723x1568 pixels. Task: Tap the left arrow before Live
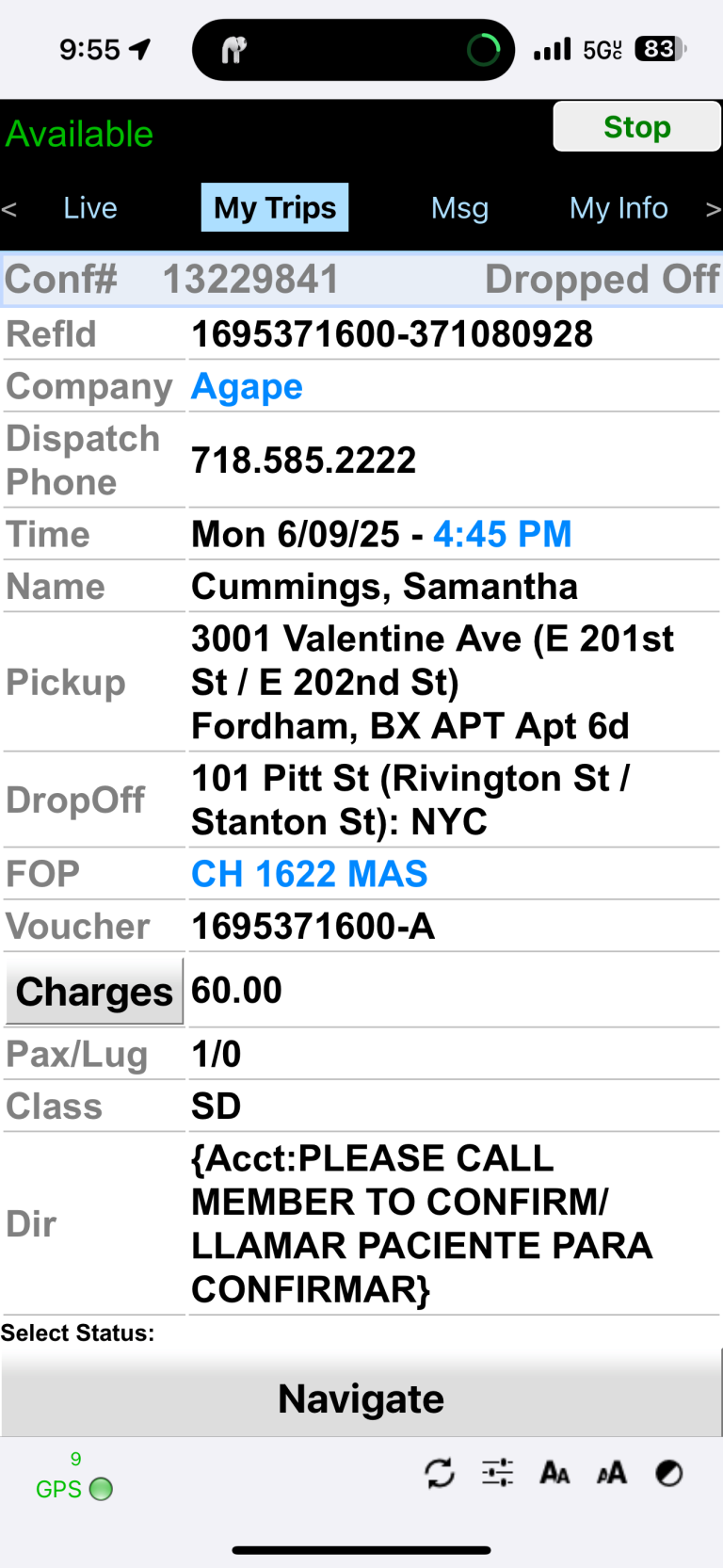(x=9, y=209)
